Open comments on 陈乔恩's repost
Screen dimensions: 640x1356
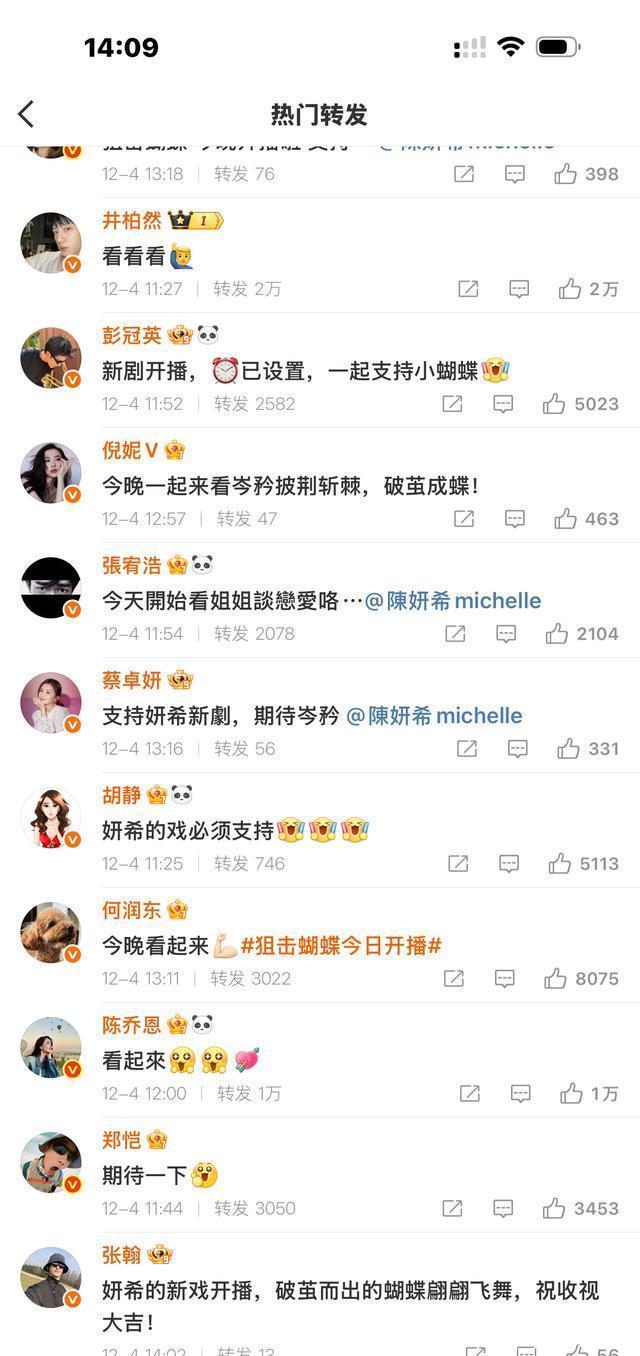[x=520, y=1094]
